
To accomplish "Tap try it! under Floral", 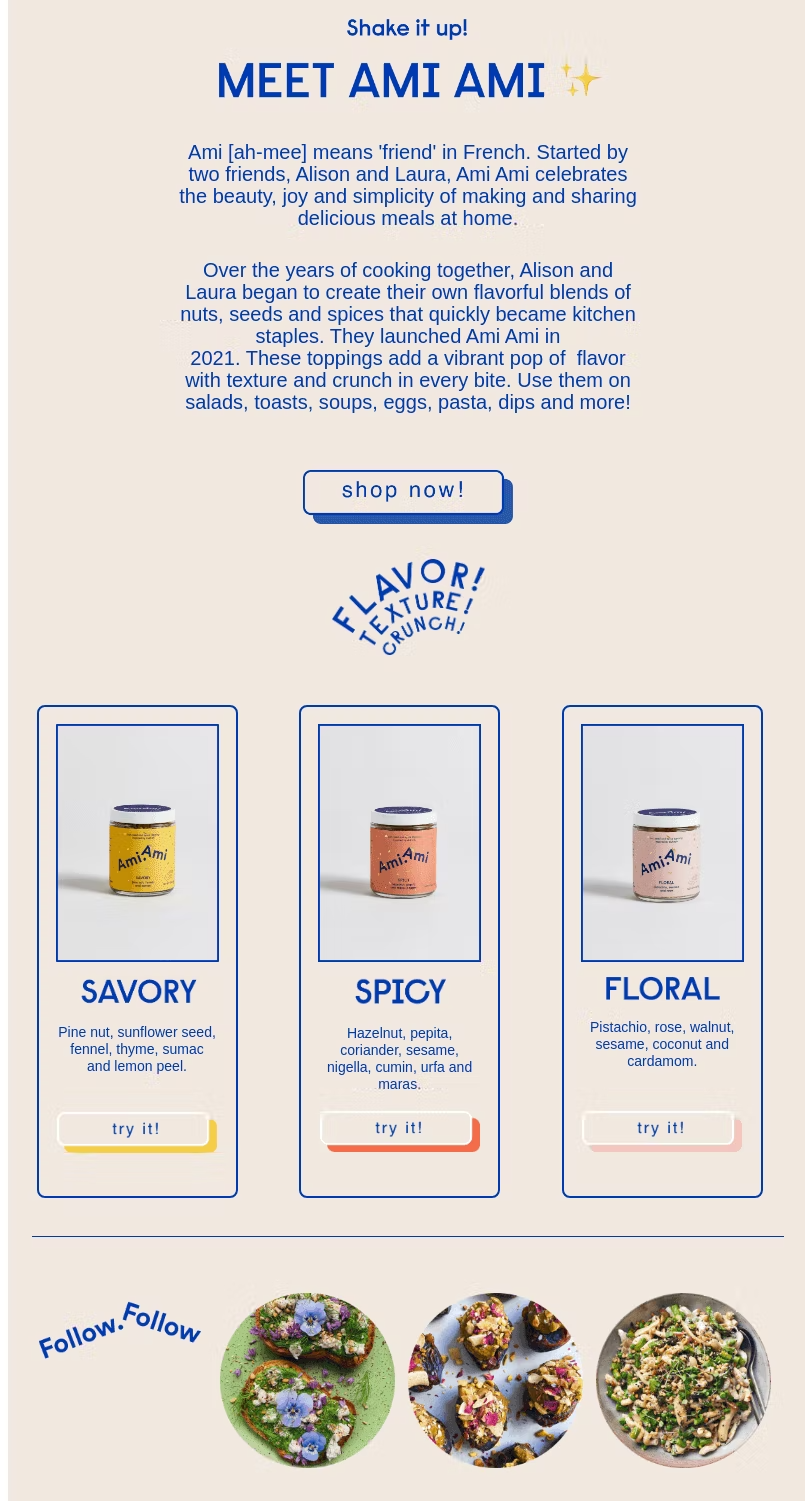I will (659, 1128).
